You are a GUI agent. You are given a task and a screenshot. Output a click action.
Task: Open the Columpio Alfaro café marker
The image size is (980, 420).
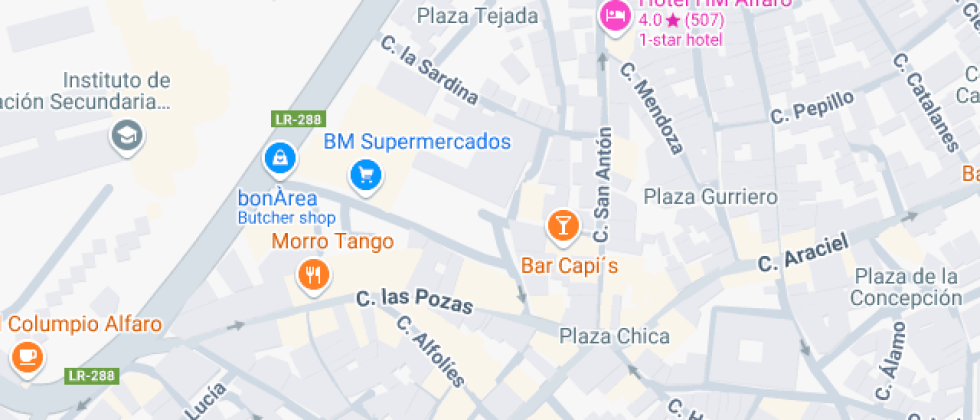click(26, 355)
